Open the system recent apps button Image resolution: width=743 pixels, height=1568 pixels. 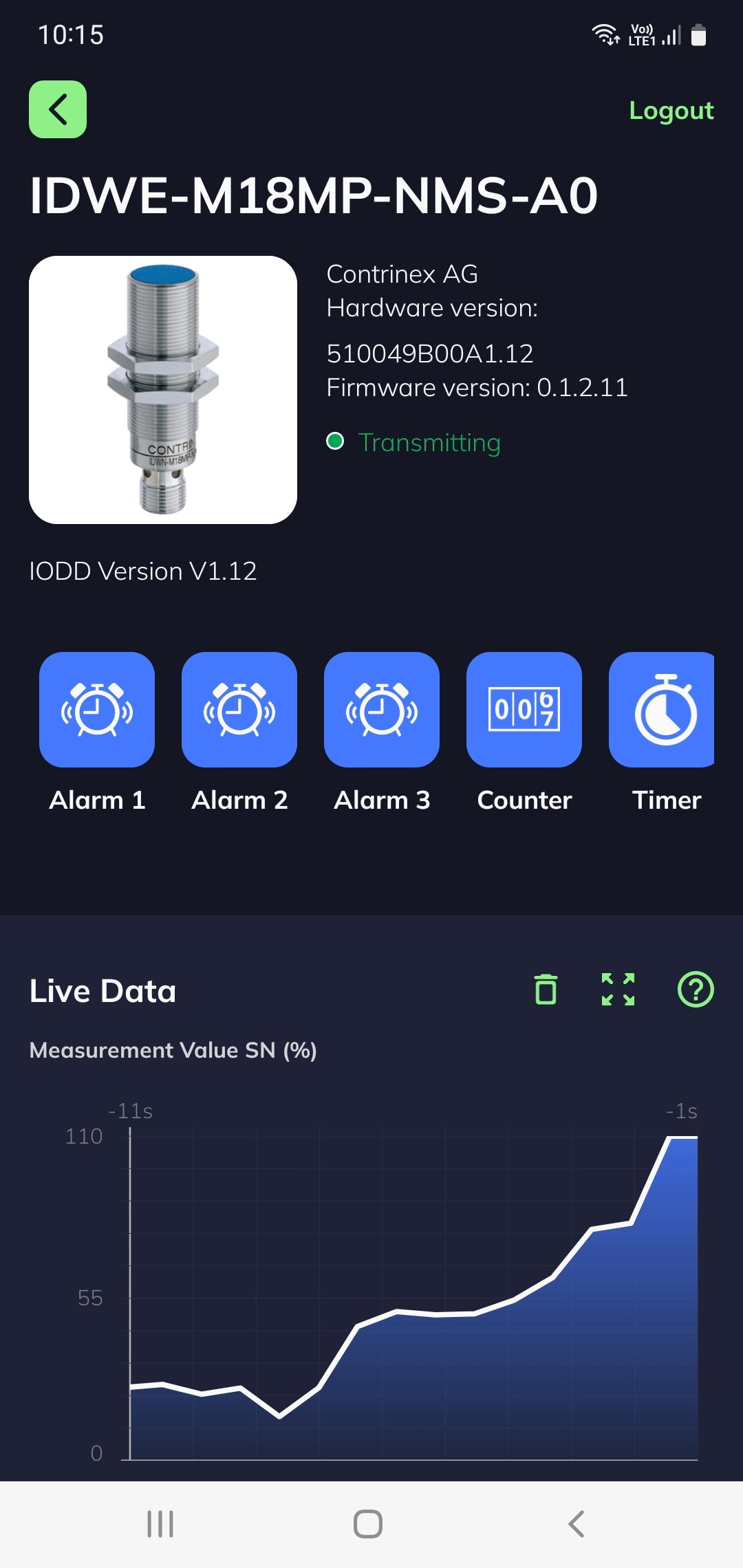pos(160,1524)
